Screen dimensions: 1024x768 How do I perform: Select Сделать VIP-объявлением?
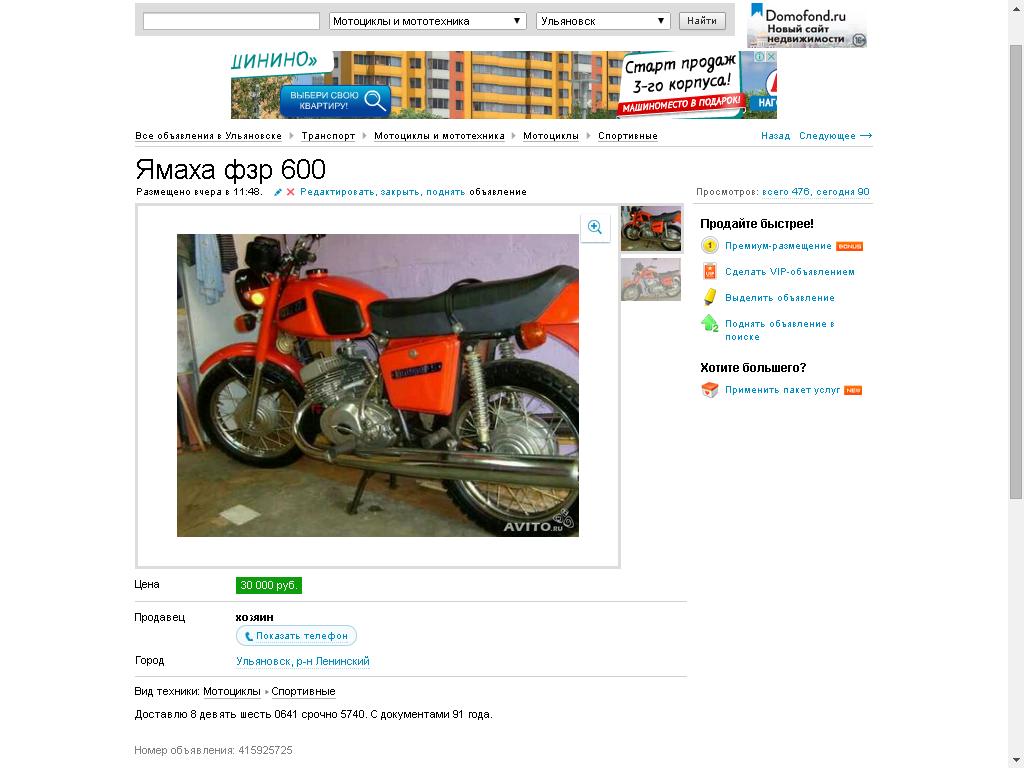coord(789,272)
